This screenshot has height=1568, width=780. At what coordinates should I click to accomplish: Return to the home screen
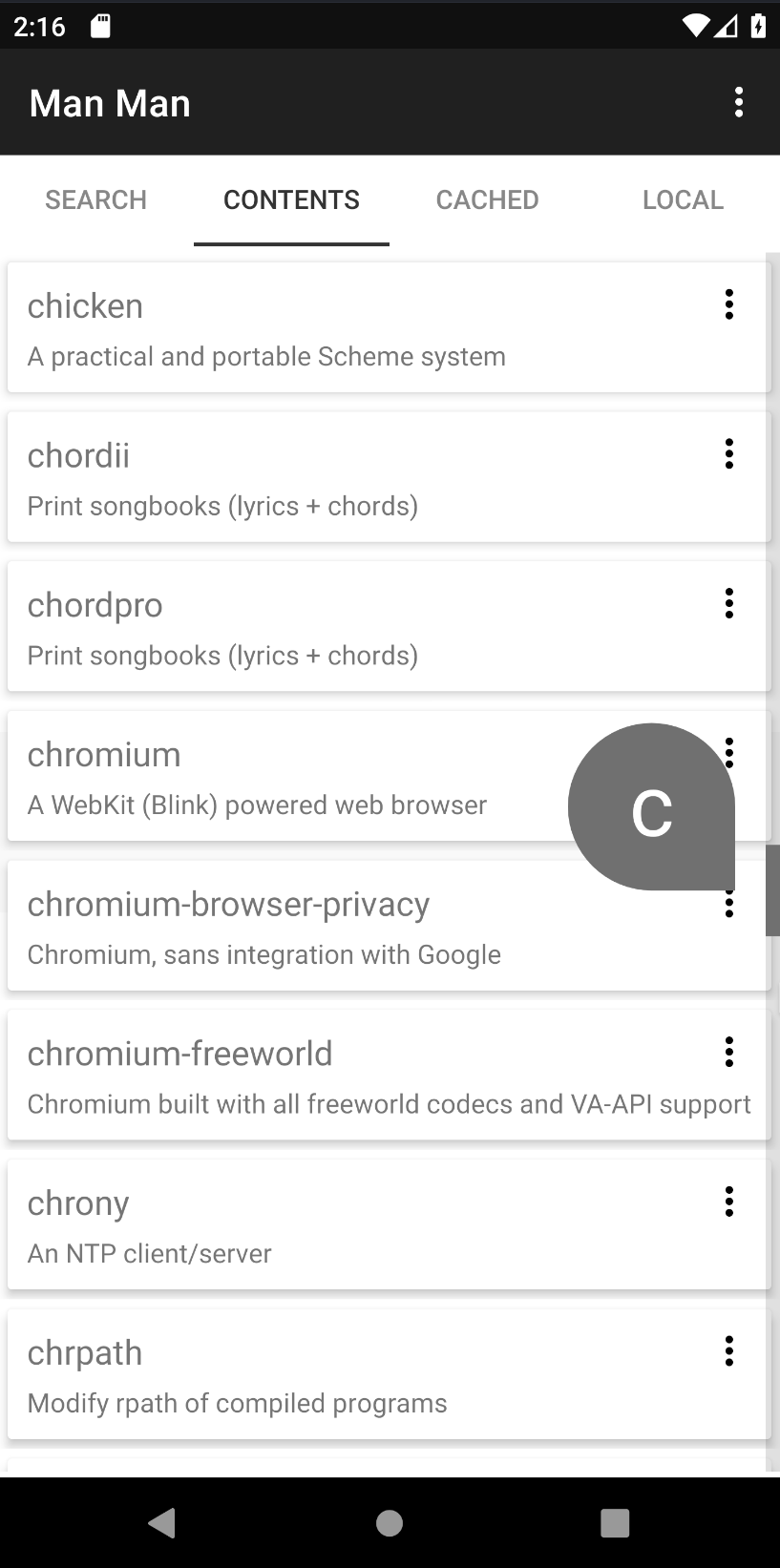point(390,1523)
